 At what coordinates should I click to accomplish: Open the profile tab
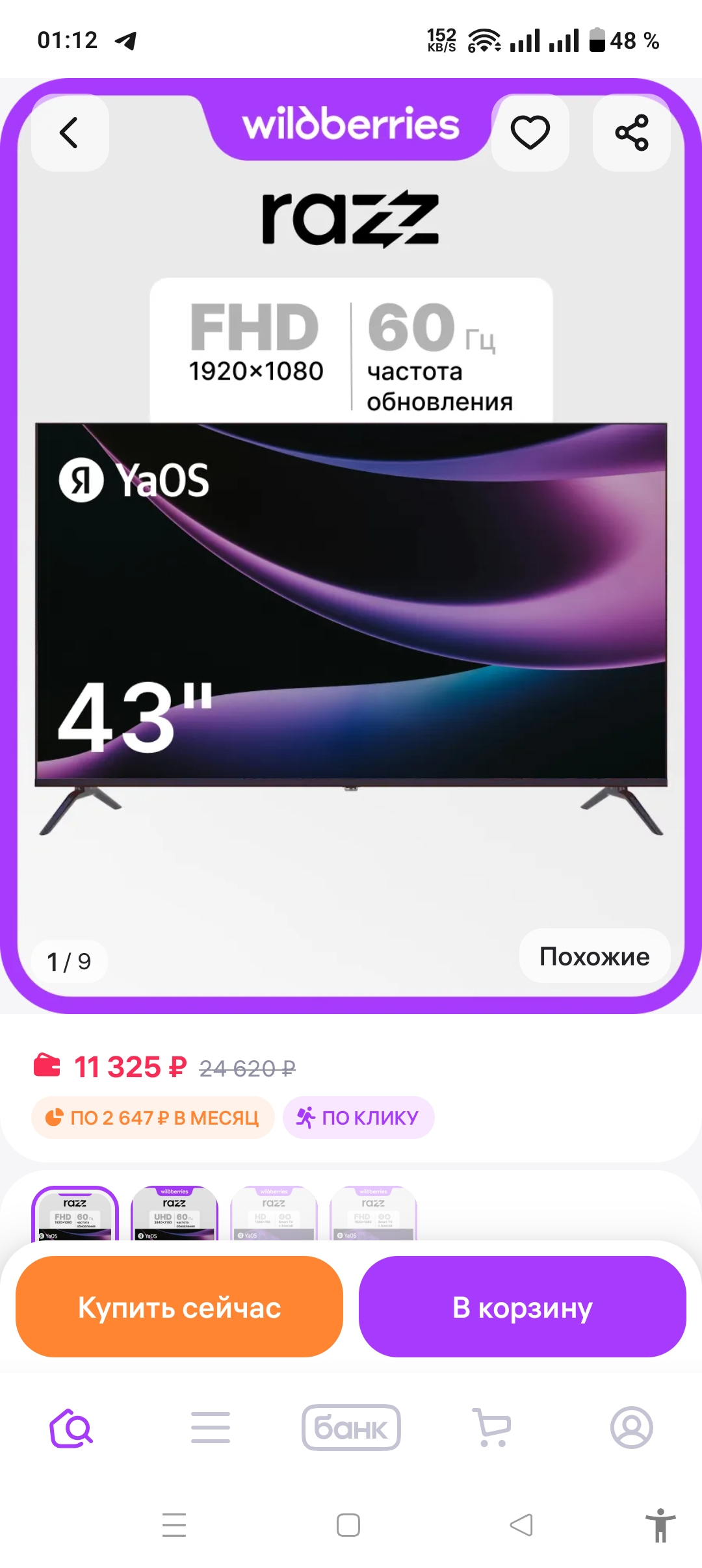(x=631, y=1428)
